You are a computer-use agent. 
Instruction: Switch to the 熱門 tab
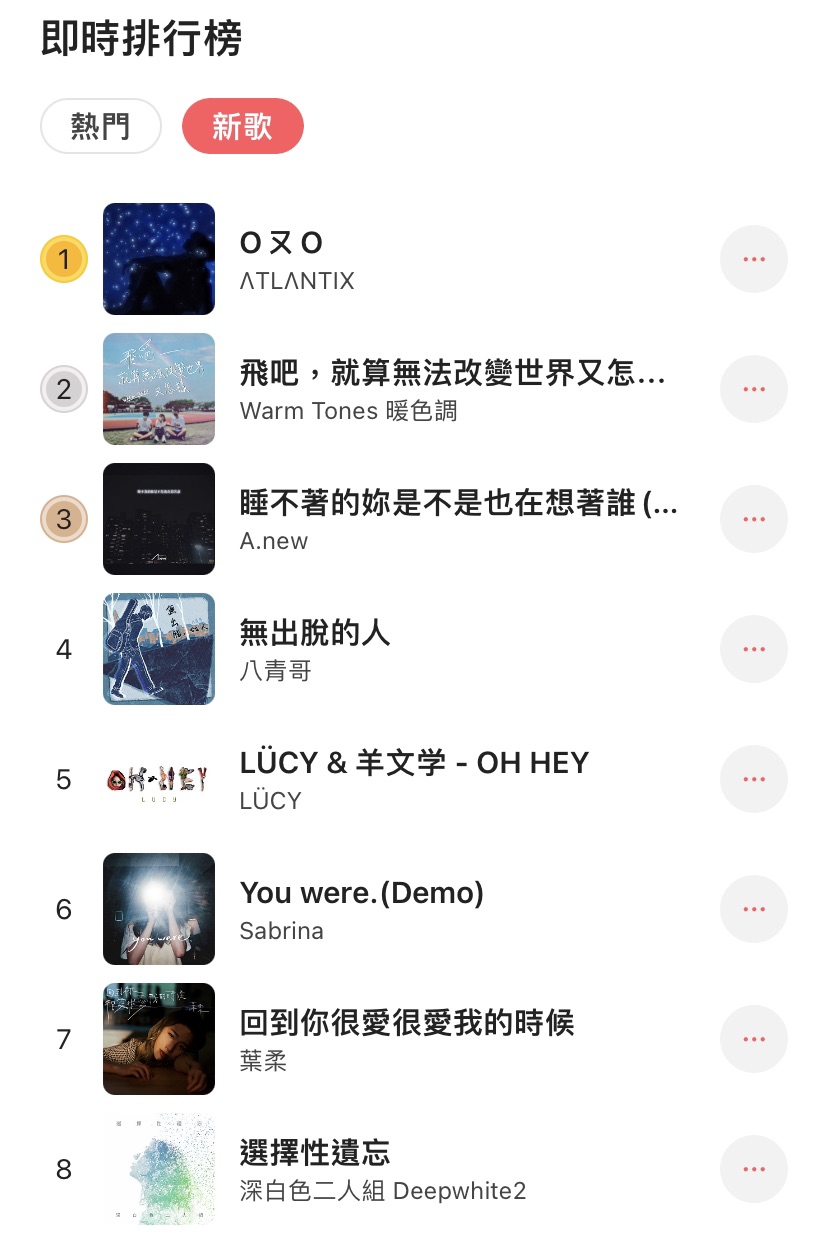[100, 126]
